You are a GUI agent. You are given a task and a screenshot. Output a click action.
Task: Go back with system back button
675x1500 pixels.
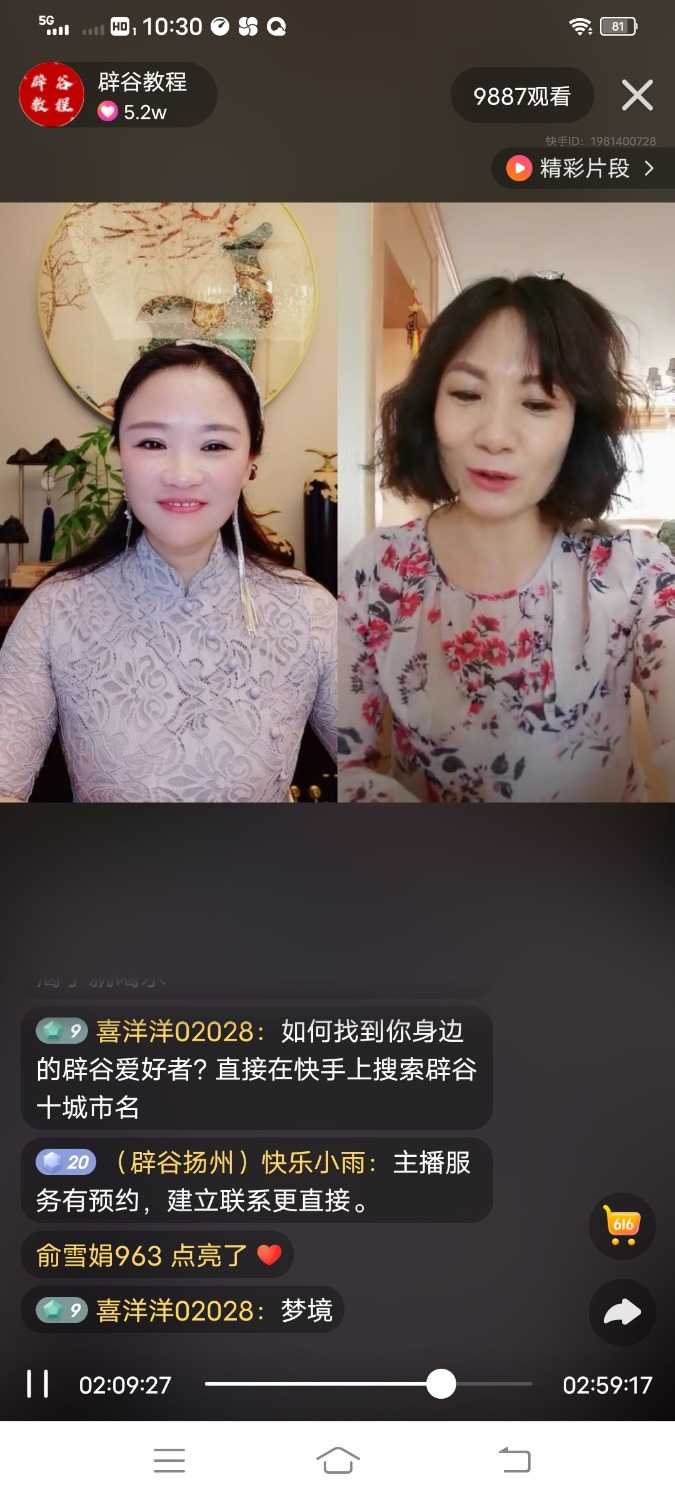click(x=514, y=1460)
